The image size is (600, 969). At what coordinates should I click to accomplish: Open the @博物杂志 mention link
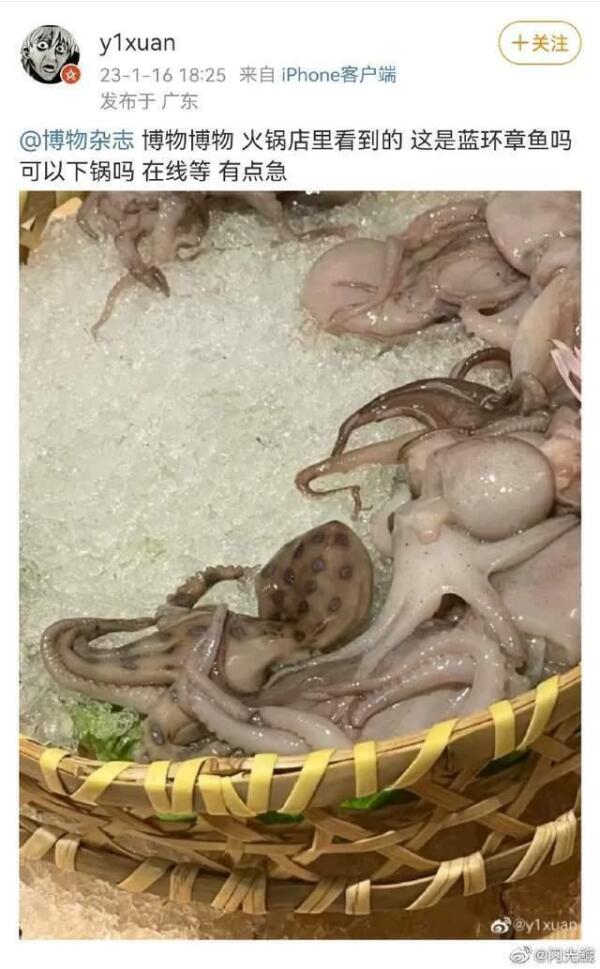click(76, 141)
